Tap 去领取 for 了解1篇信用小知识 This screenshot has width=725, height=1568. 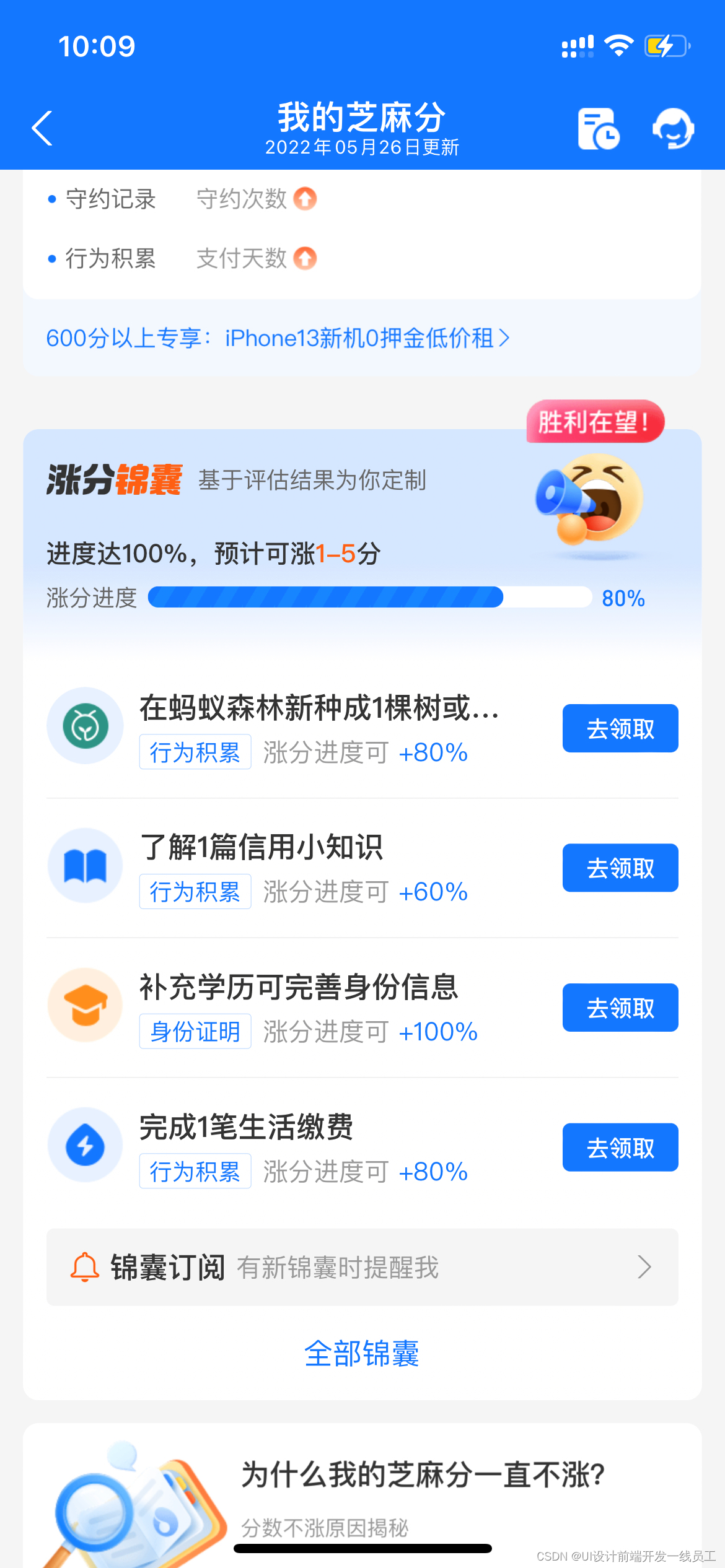[620, 868]
